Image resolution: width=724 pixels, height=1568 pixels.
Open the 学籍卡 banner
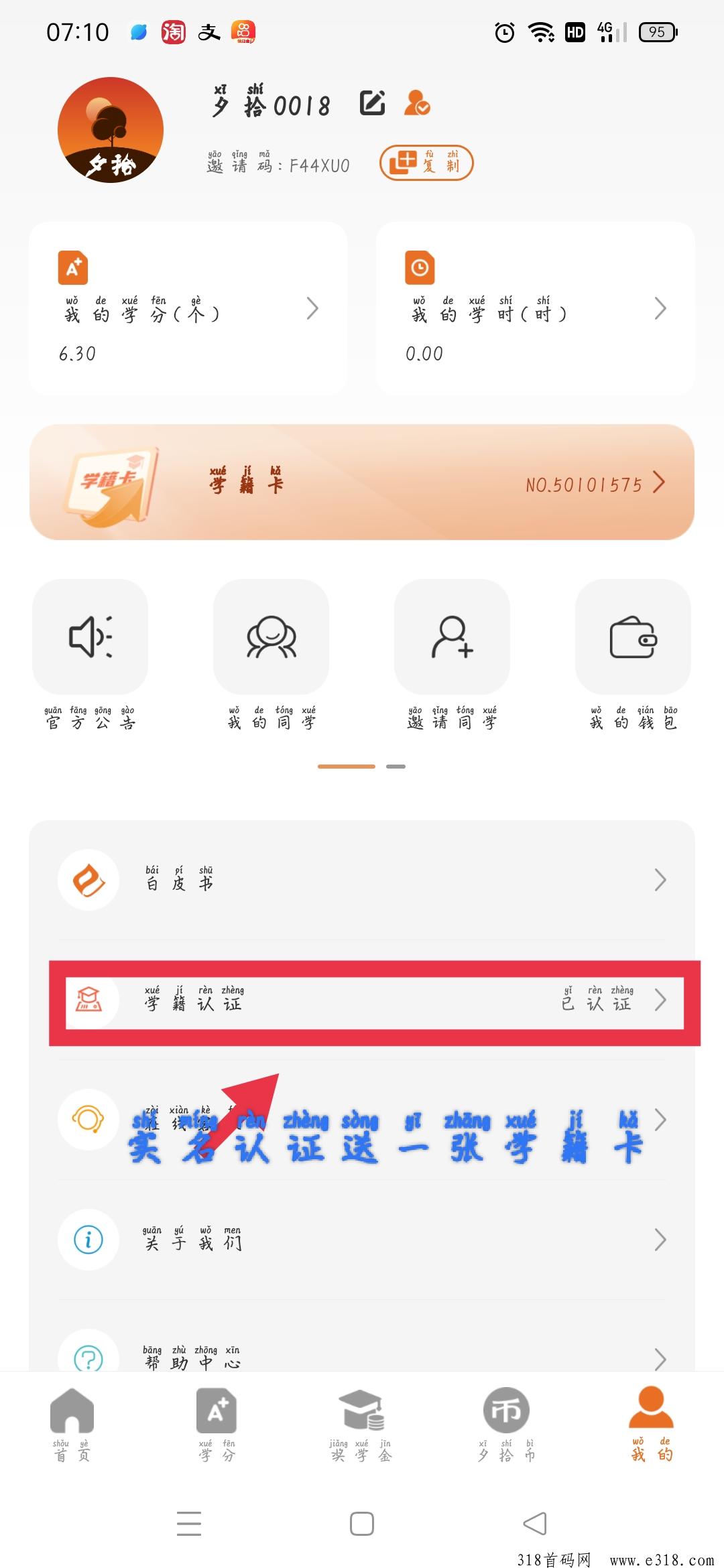(362, 482)
